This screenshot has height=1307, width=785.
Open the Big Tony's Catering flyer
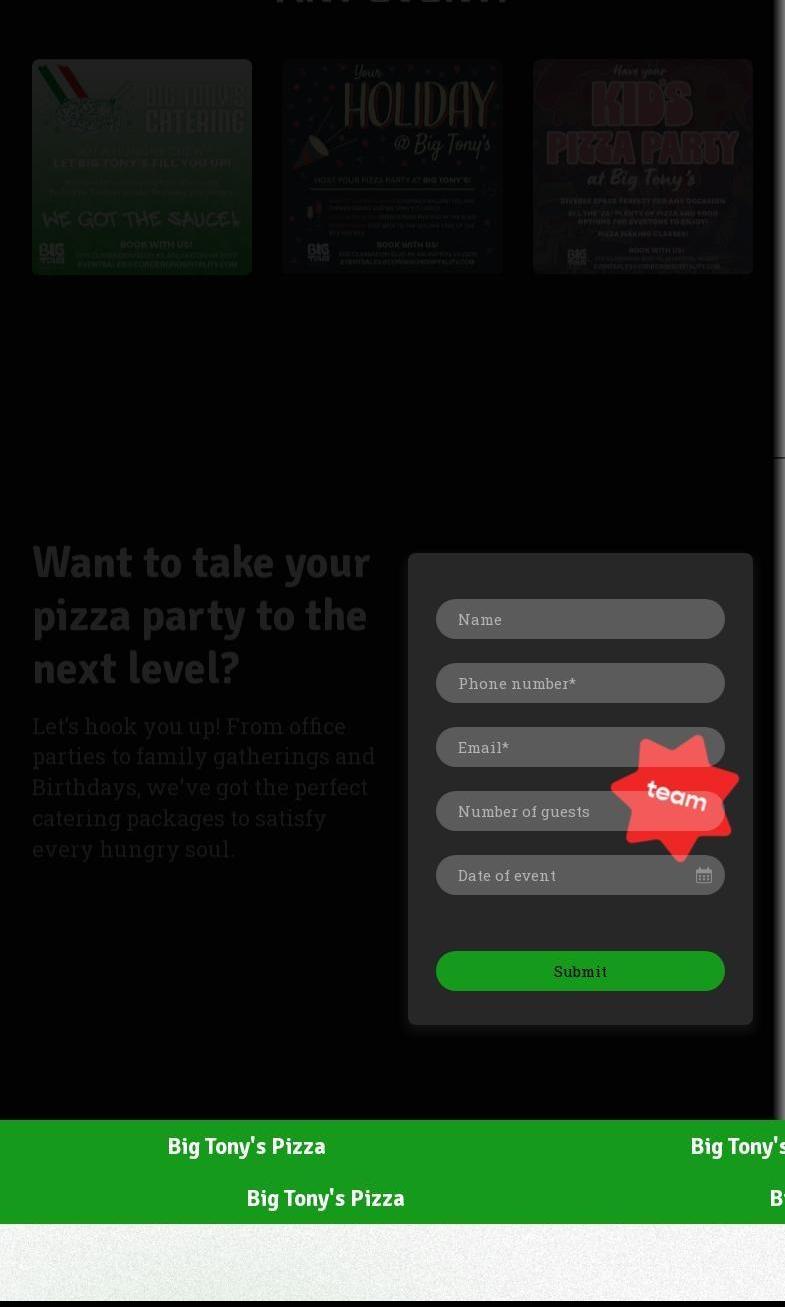142,166
